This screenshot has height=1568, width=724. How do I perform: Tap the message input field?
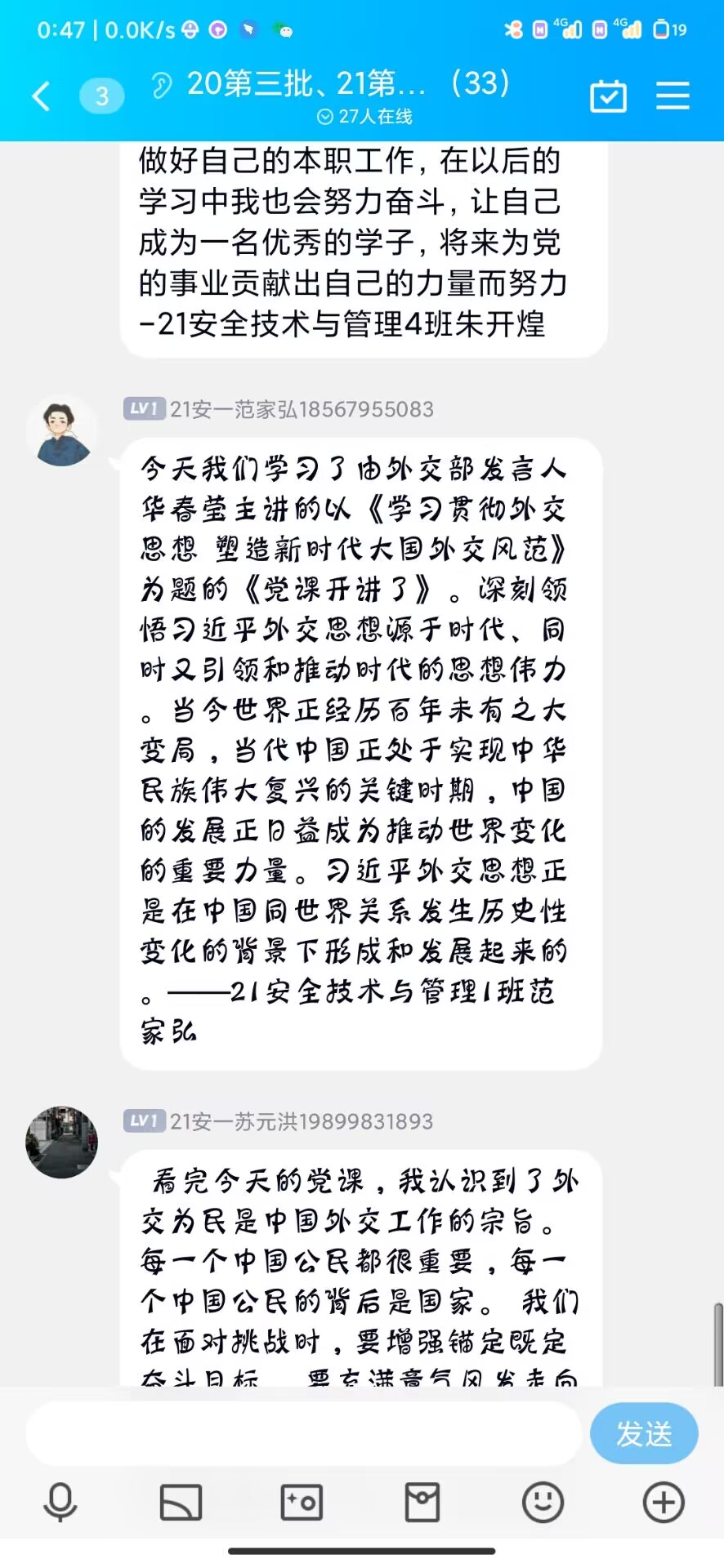click(x=302, y=1434)
